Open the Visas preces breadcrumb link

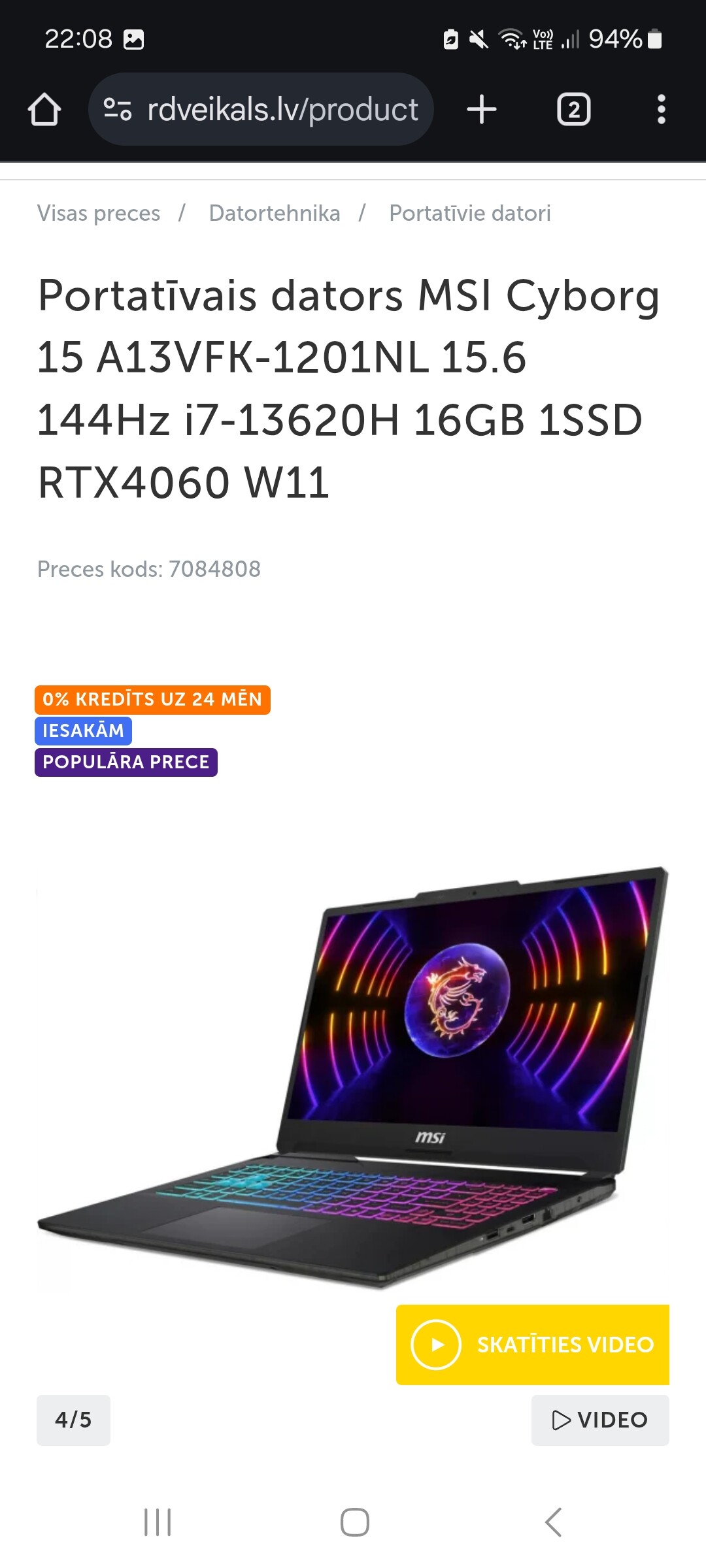click(x=99, y=213)
